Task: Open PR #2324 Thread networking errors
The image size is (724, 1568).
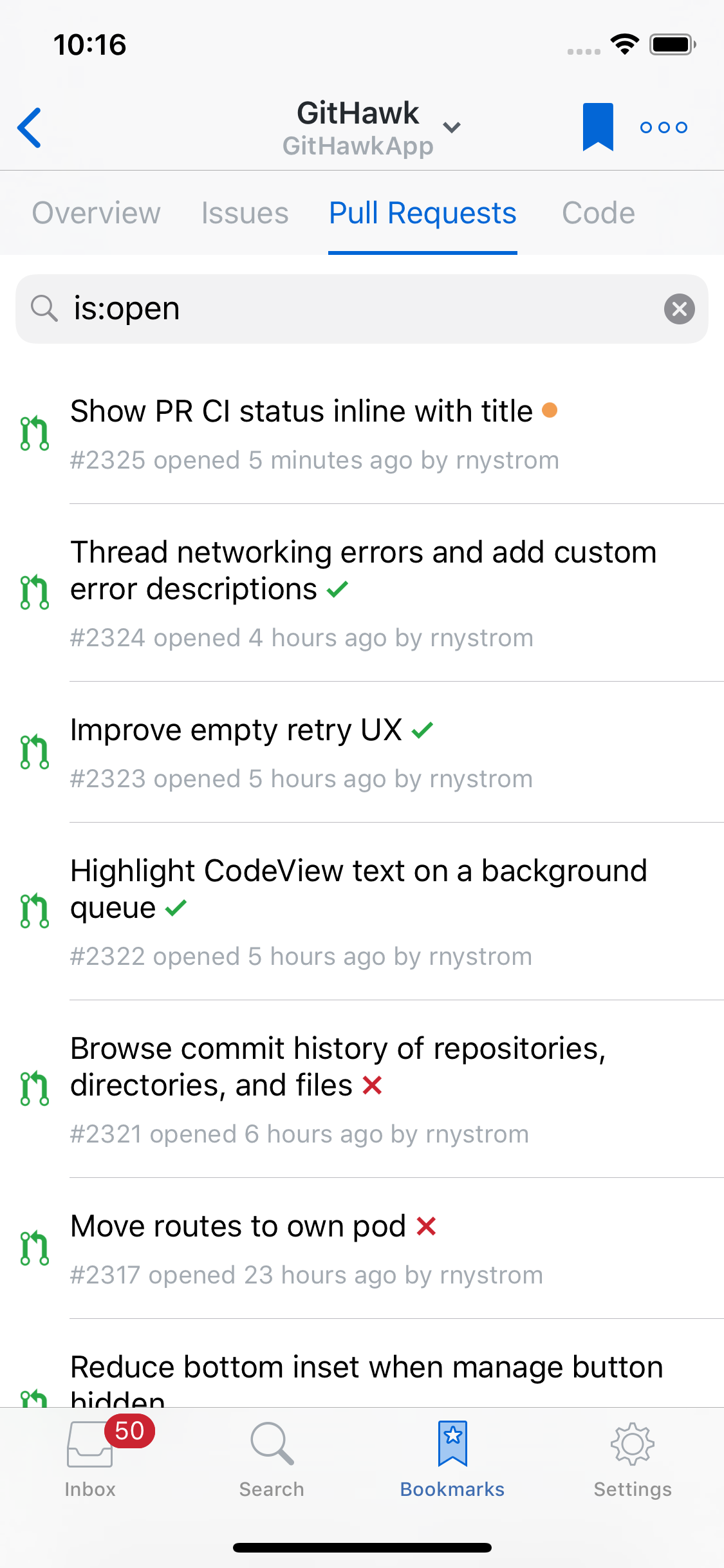Action: 362,593
